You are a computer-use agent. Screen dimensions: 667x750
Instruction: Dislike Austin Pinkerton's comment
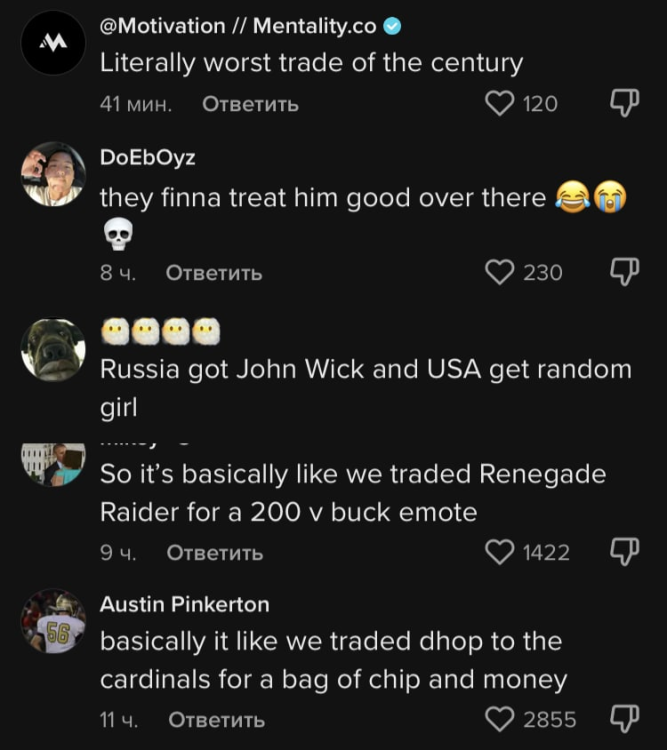pyautogui.click(x=624, y=719)
